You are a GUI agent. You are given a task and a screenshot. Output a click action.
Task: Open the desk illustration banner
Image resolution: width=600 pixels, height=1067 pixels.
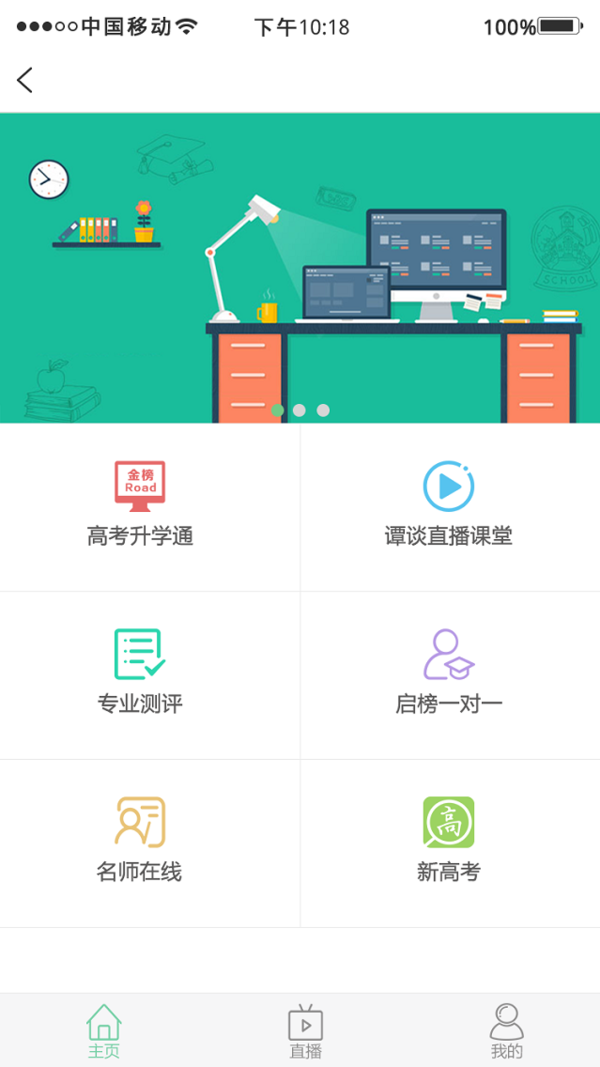point(300,268)
